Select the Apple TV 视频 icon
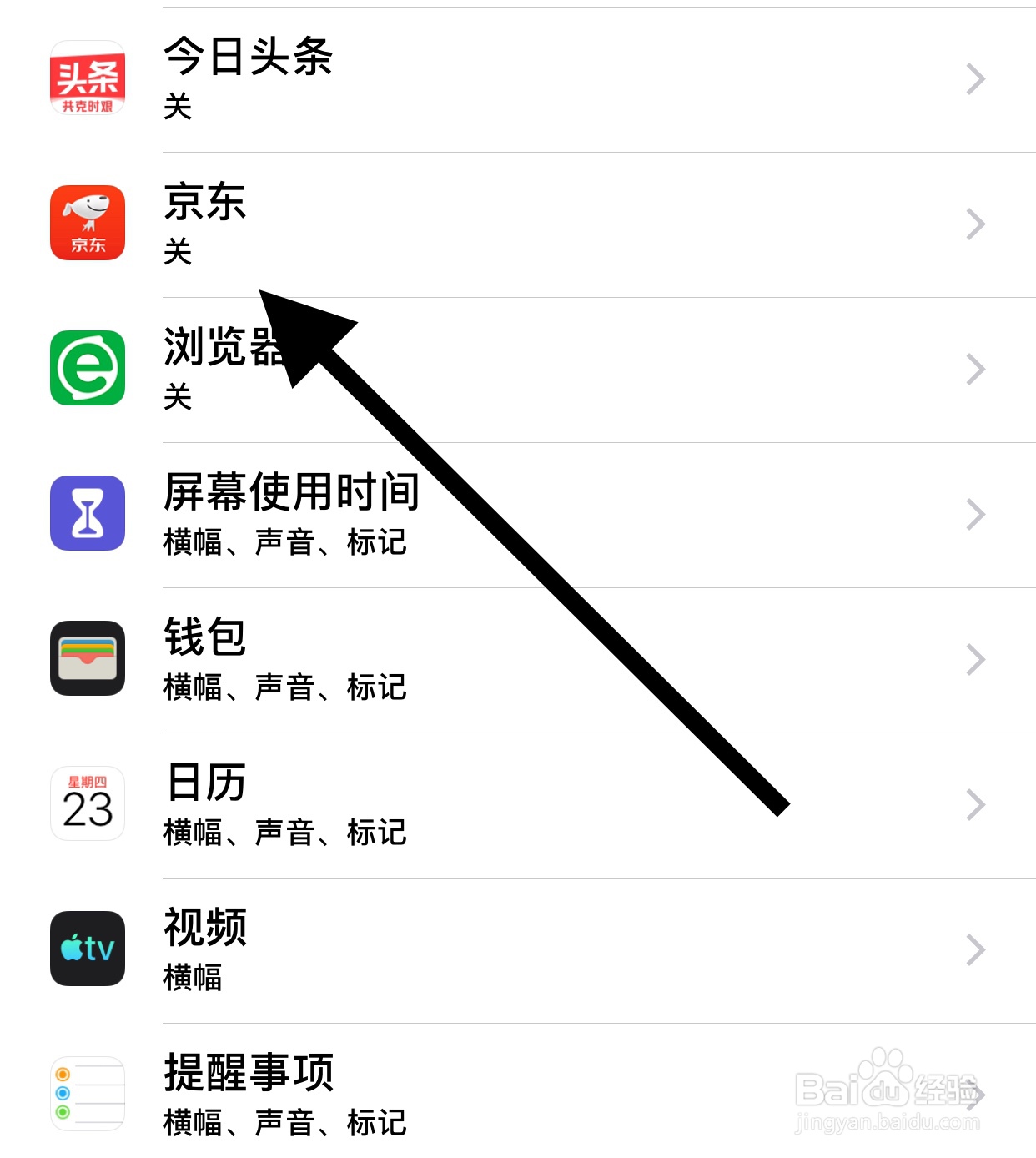This screenshot has height=1158, width=1036. [x=87, y=949]
